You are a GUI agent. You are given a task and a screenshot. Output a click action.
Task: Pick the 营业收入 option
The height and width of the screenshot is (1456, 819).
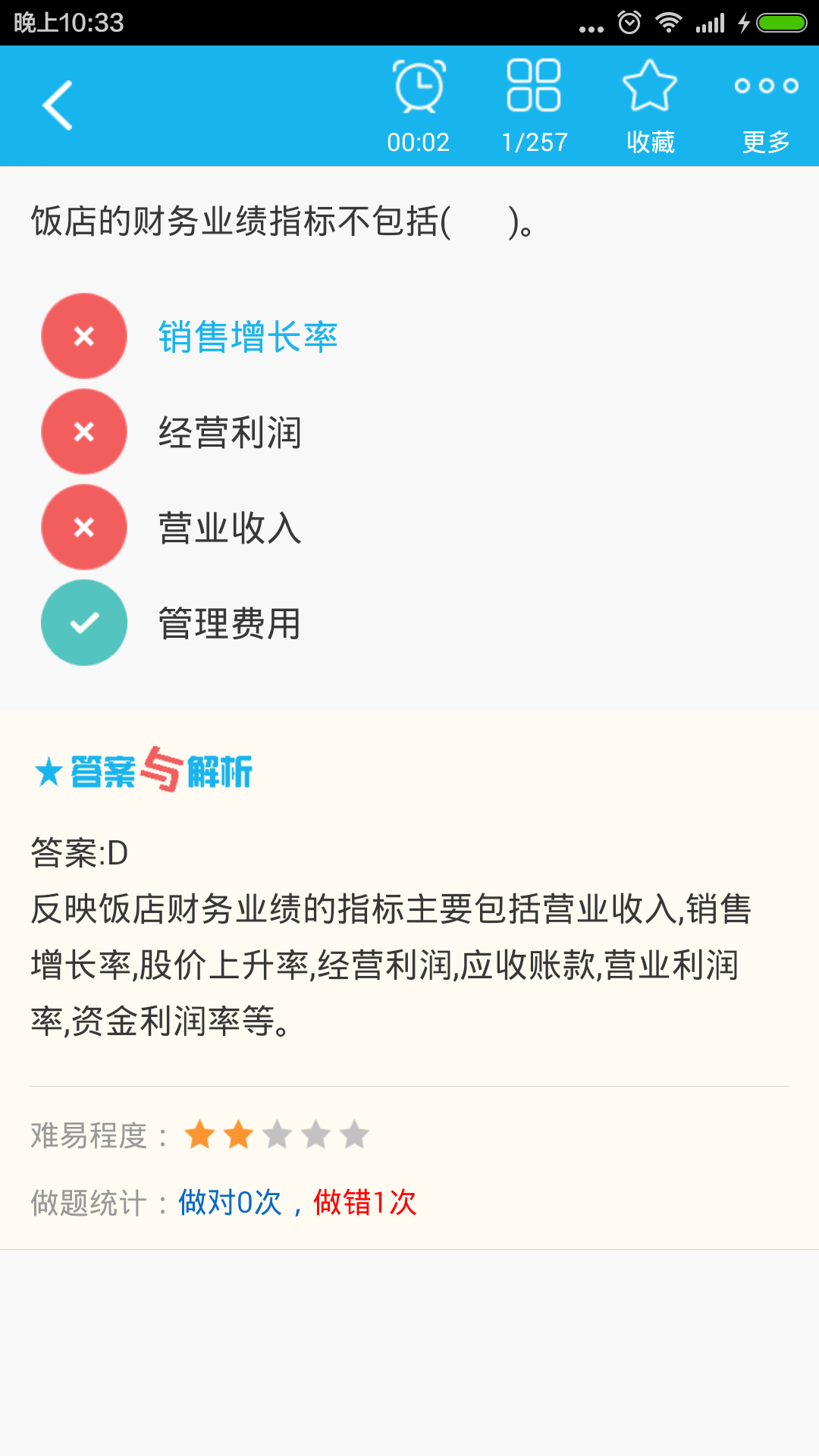click(x=229, y=528)
